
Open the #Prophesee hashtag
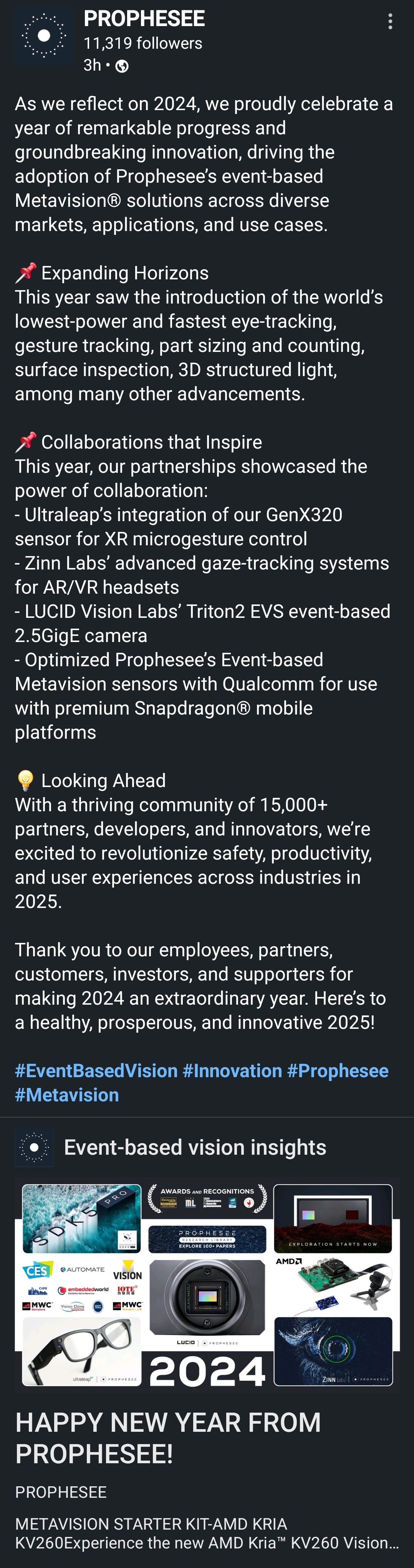(x=337, y=1071)
